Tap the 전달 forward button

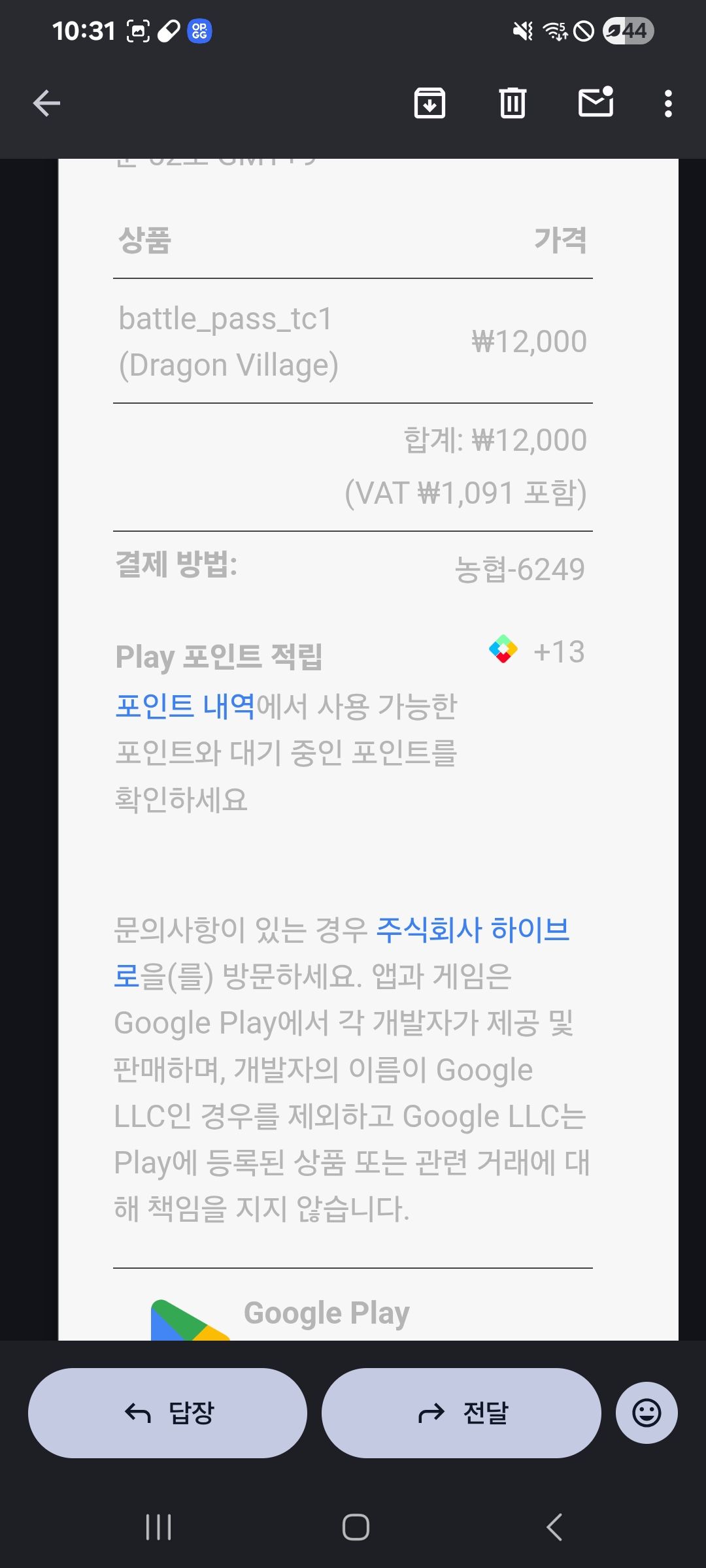[462, 1413]
